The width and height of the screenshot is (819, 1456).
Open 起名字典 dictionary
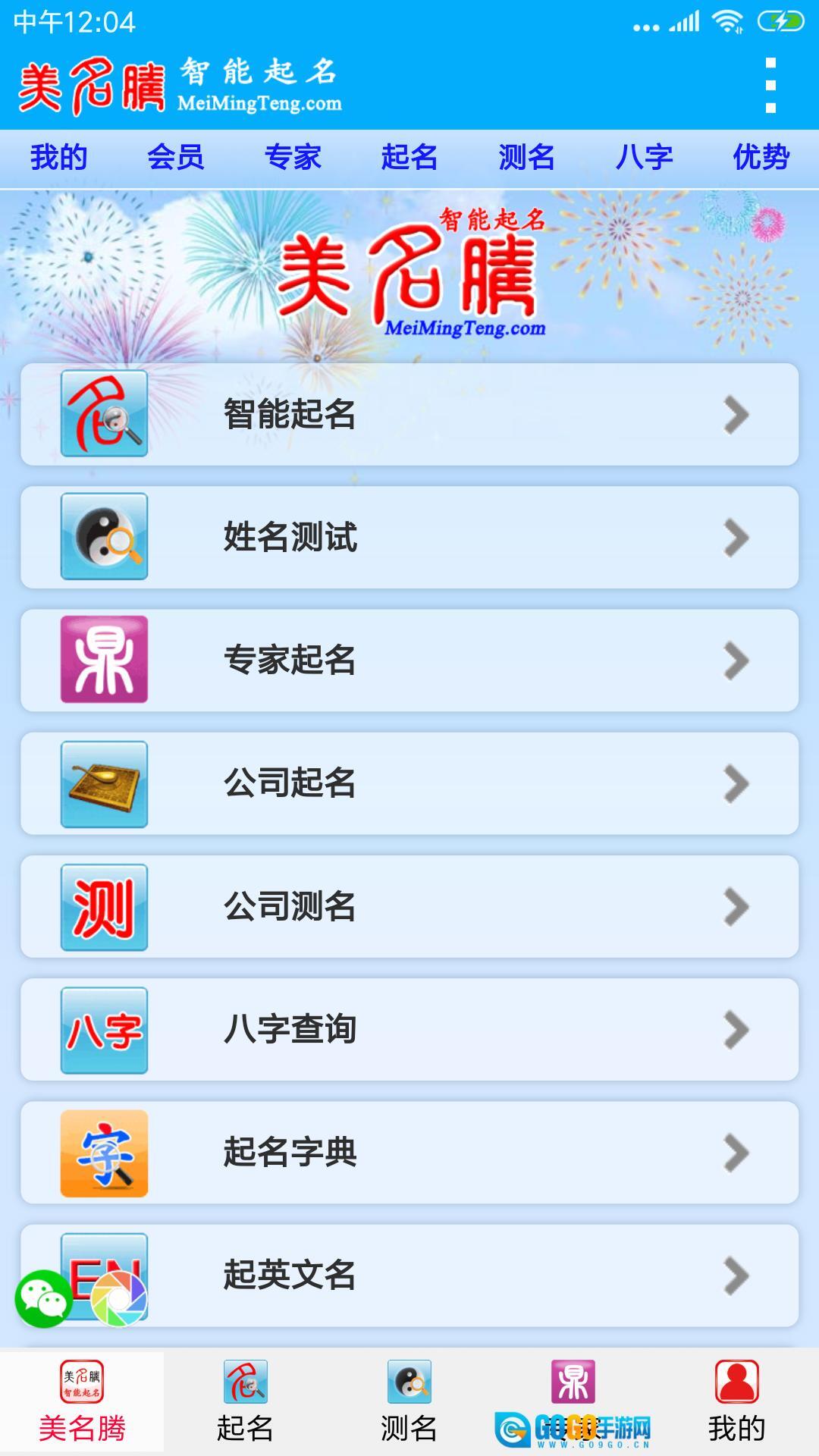pos(409,1151)
